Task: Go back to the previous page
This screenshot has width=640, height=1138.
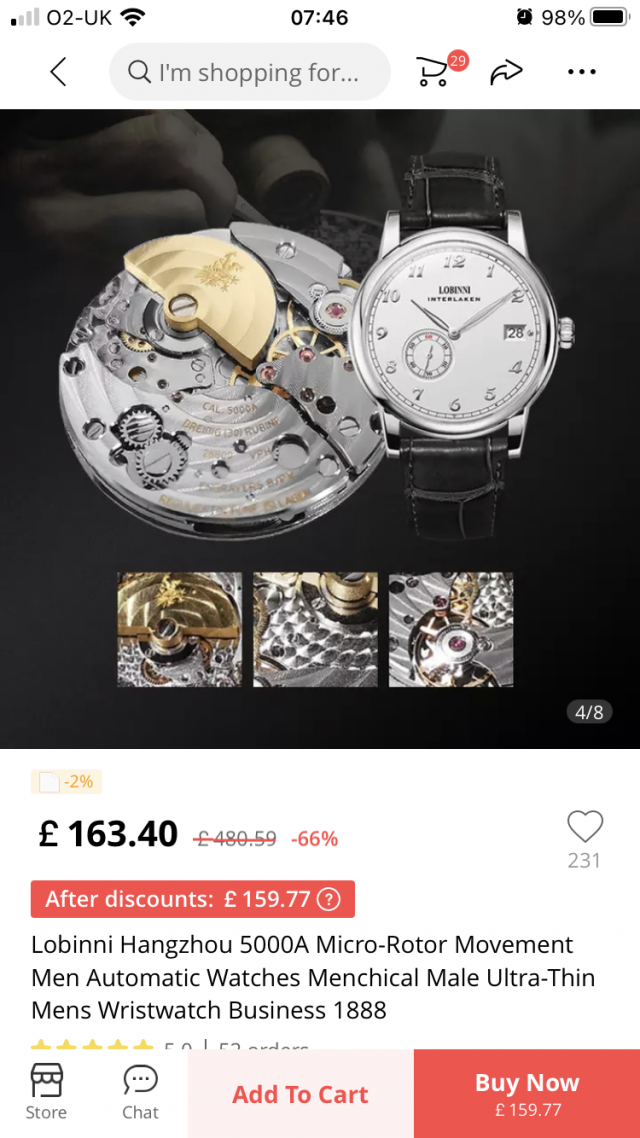Action: [58, 72]
